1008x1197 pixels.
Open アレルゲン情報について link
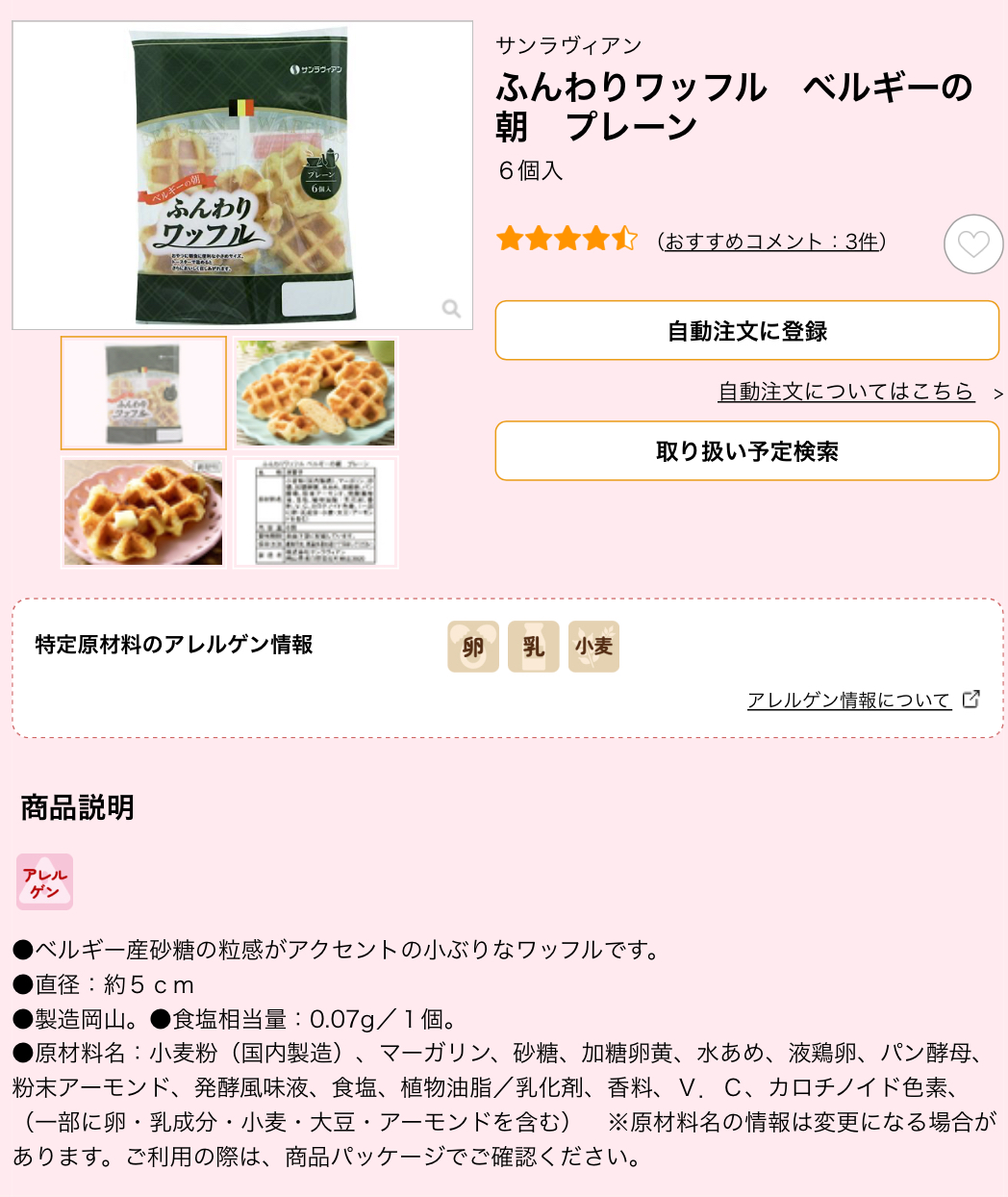[x=849, y=700]
